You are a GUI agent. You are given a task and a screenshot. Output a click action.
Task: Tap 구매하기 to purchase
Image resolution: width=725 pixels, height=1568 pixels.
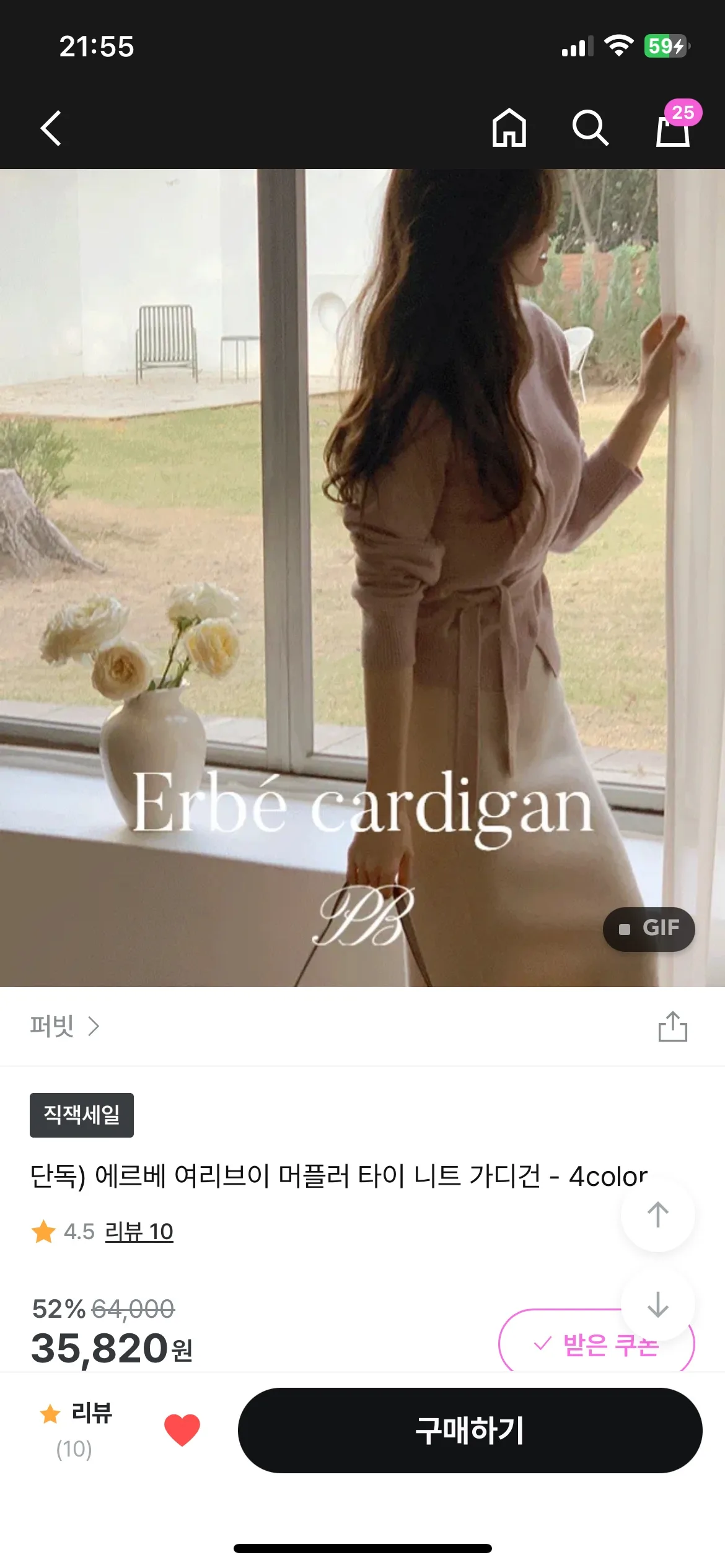[470, 1430]
